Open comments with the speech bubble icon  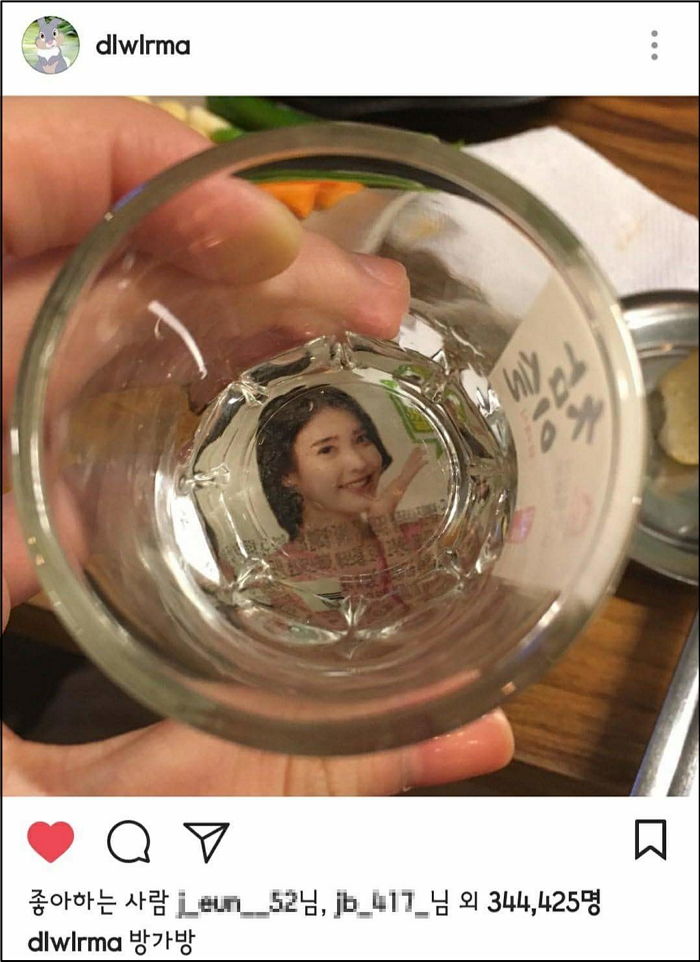128,842
